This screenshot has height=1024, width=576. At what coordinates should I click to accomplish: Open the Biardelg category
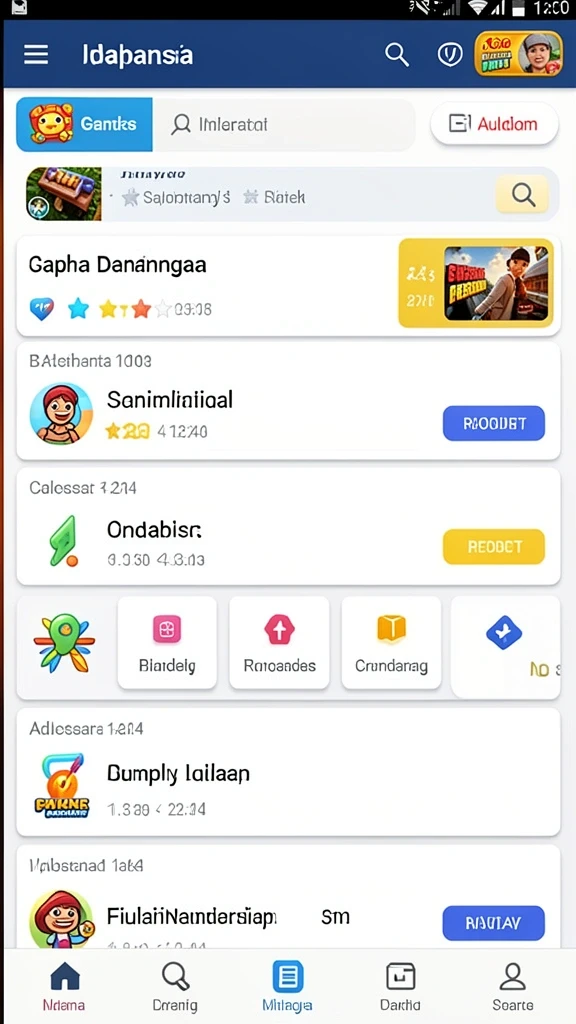167,643
